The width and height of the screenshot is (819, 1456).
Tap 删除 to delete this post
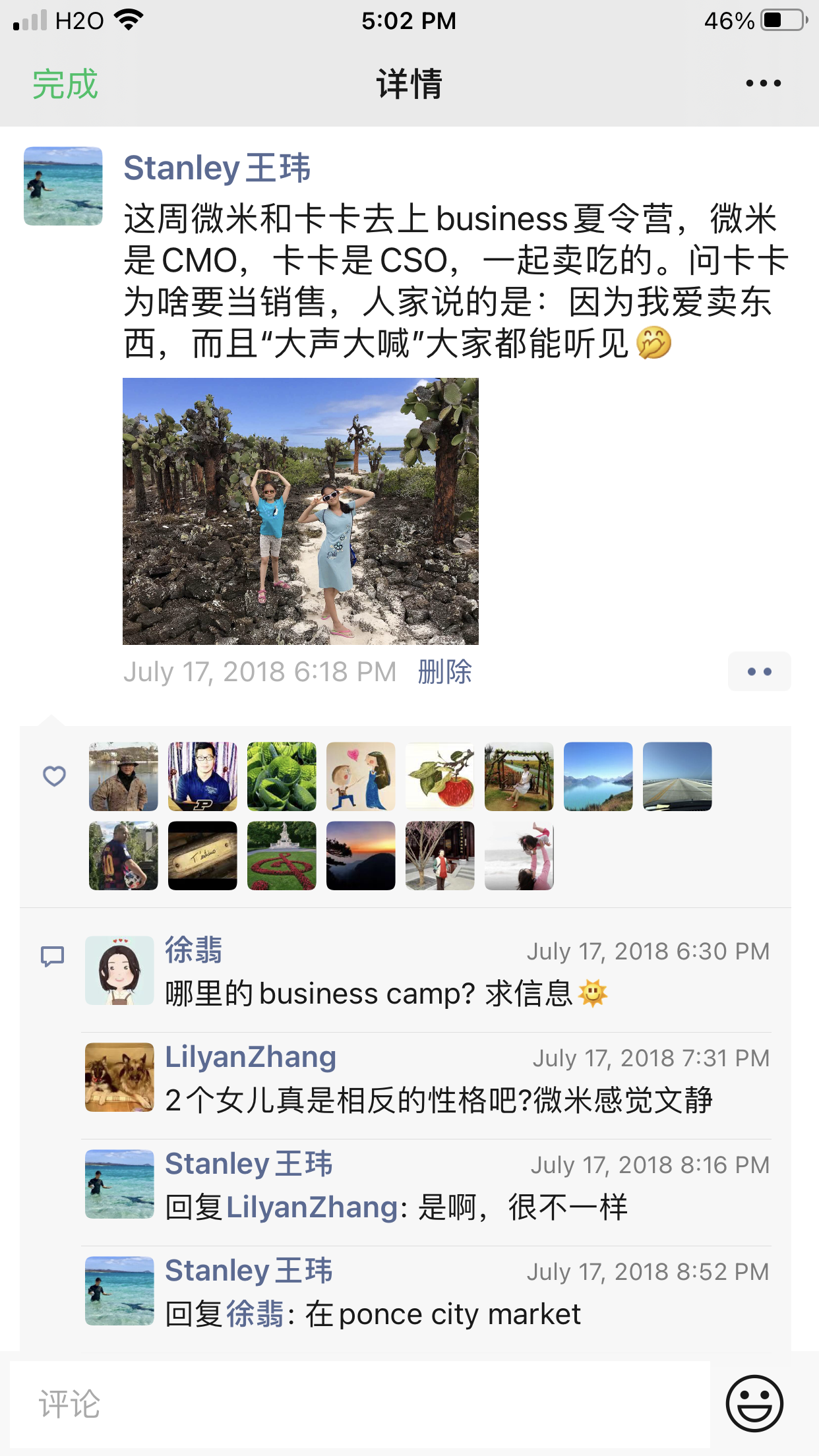(444, 672)
